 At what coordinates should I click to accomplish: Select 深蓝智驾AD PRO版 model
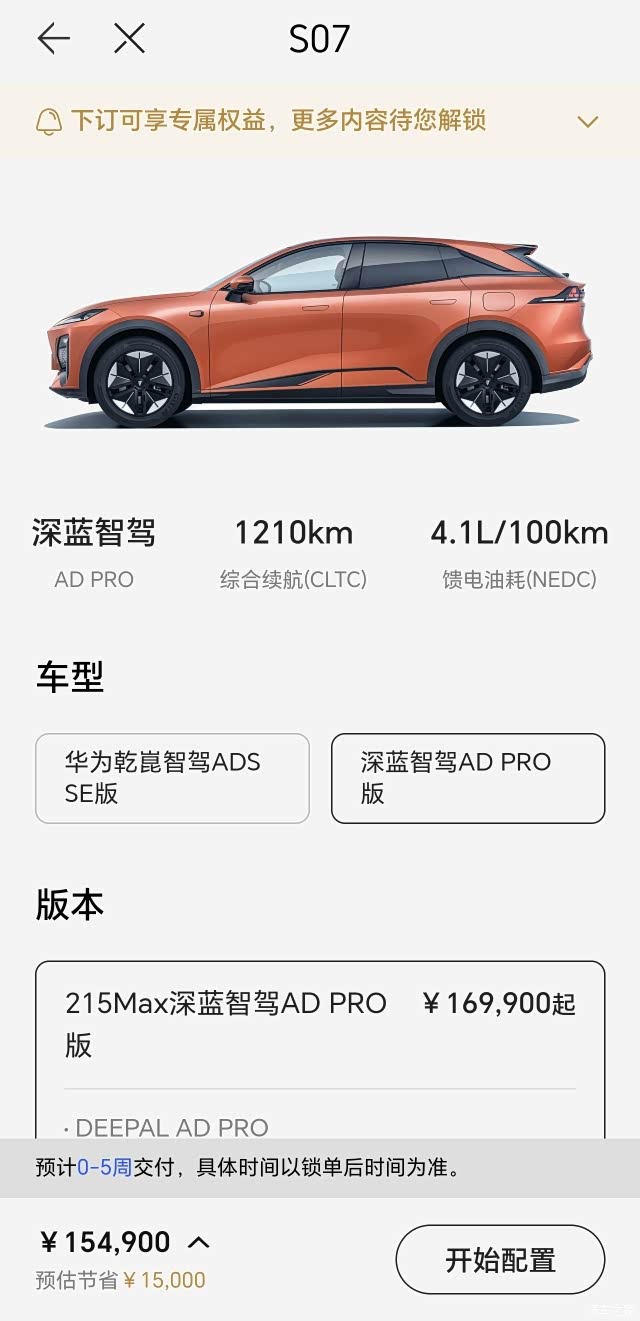tap(468, 778)
